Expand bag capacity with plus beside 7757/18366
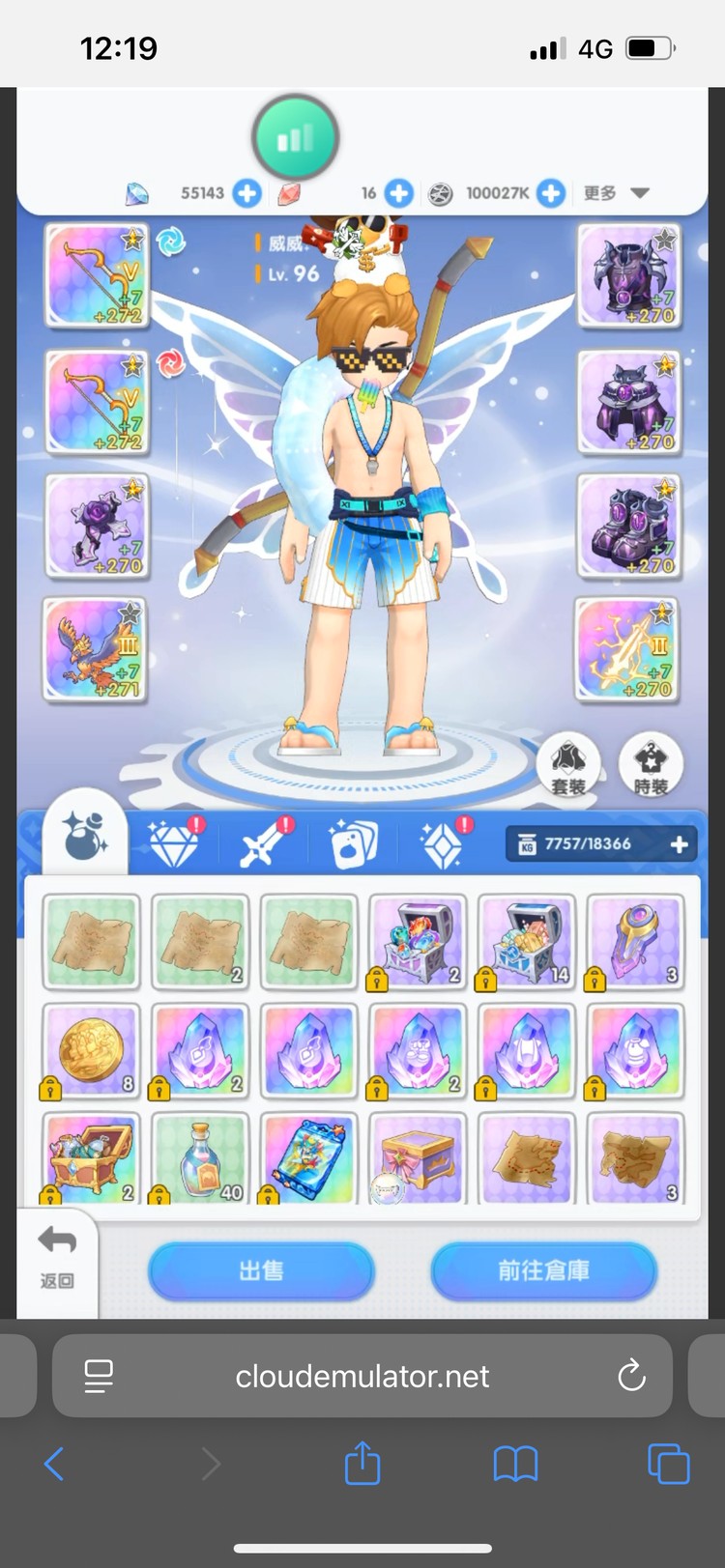 point(679,843)
